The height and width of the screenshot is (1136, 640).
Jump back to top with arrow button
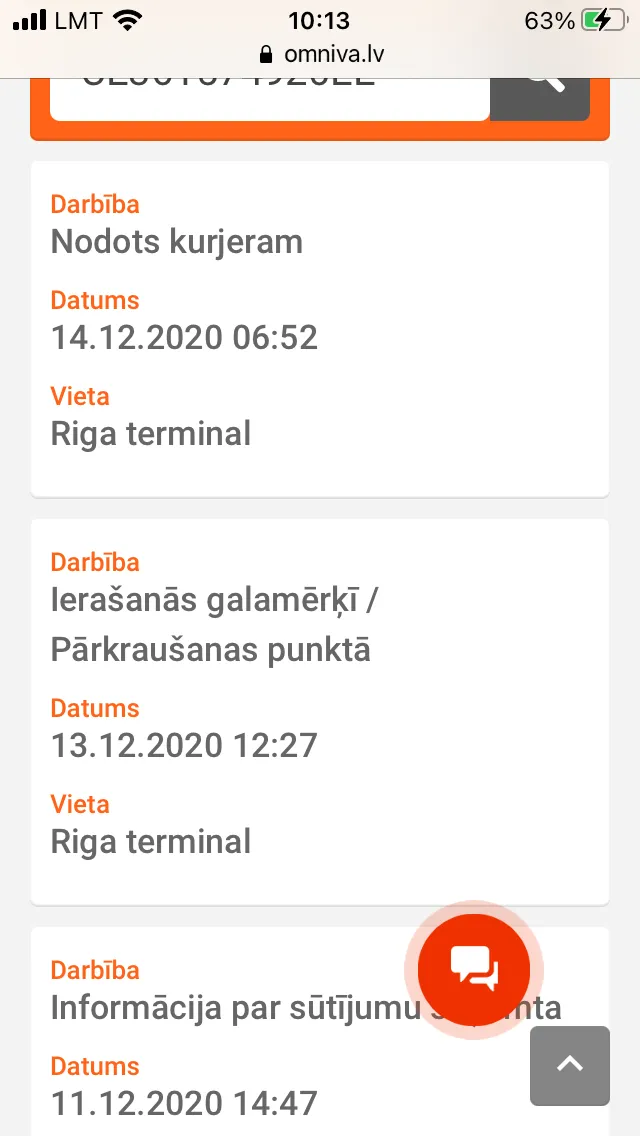coord(570,1066)
